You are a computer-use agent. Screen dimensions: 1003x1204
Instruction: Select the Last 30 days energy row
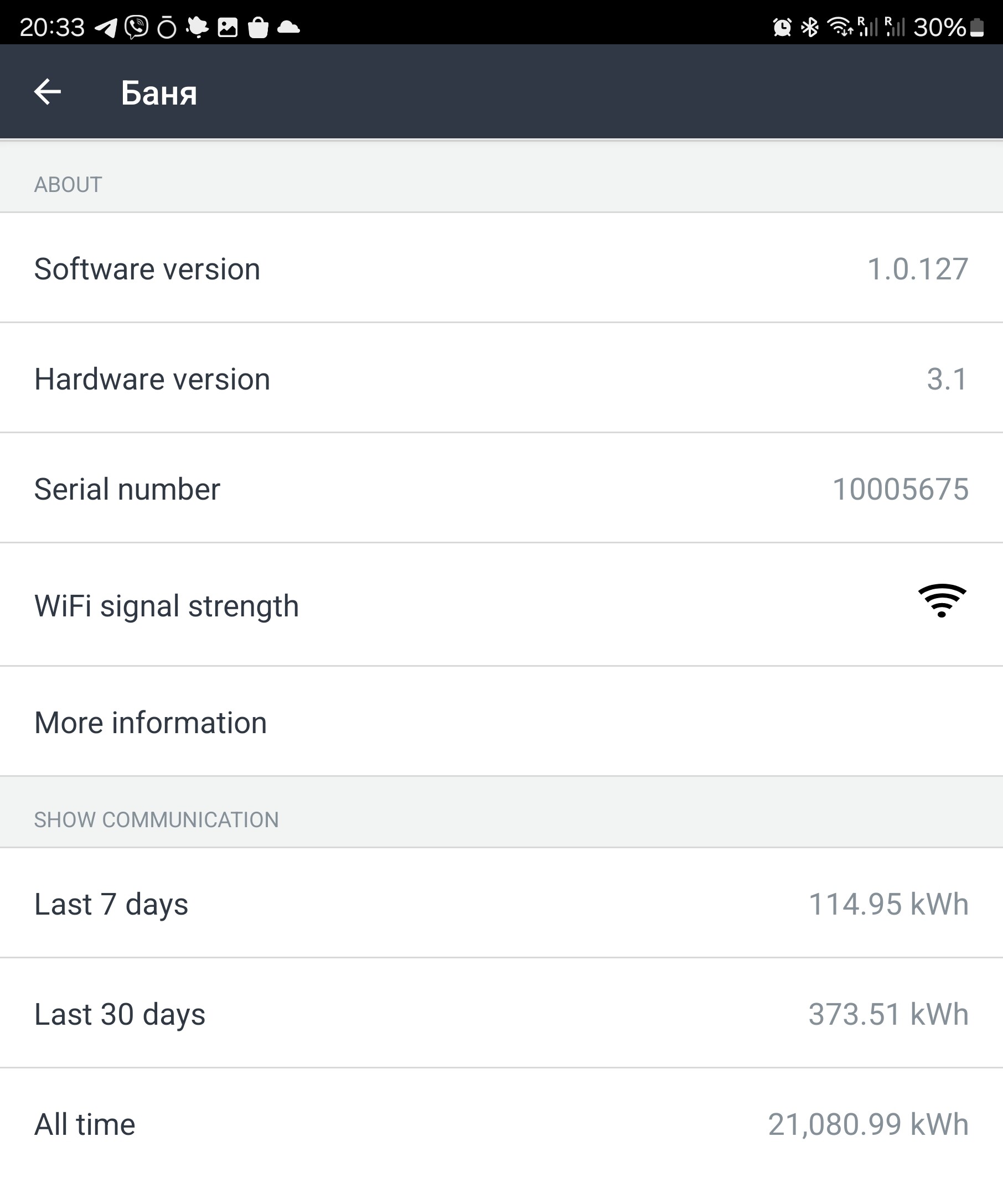point(501,1014)
